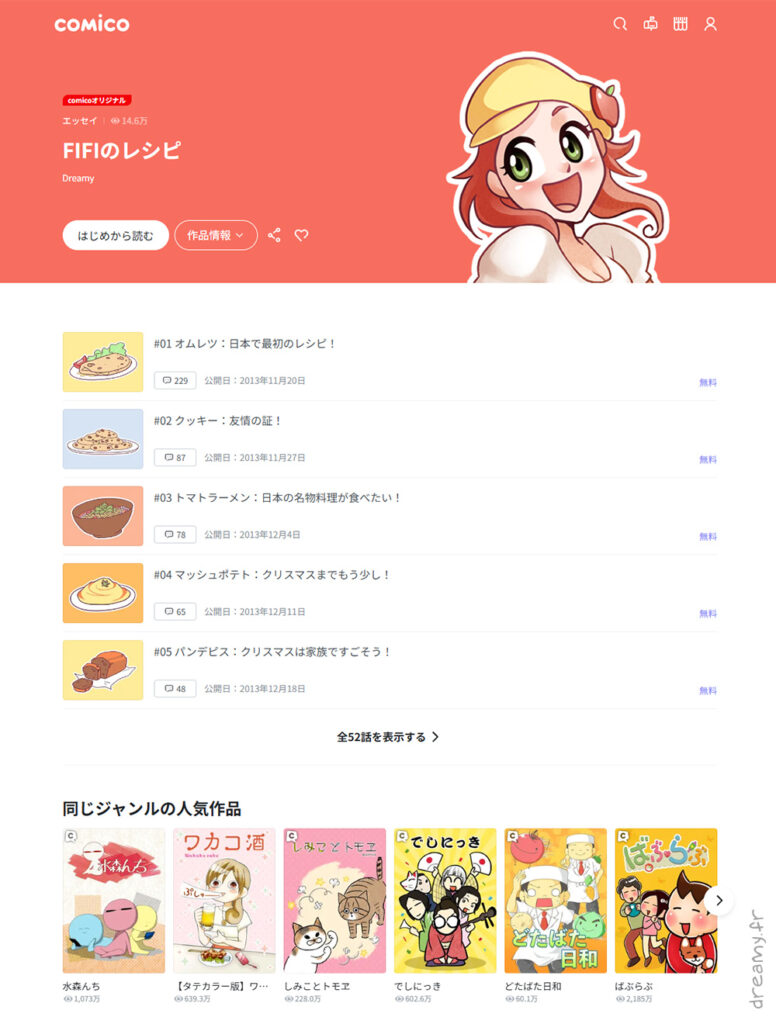The height and width of the screenshot is (1024, 776).
Task: Open the ワカコ酒 comic card
Action: (224, 900)
